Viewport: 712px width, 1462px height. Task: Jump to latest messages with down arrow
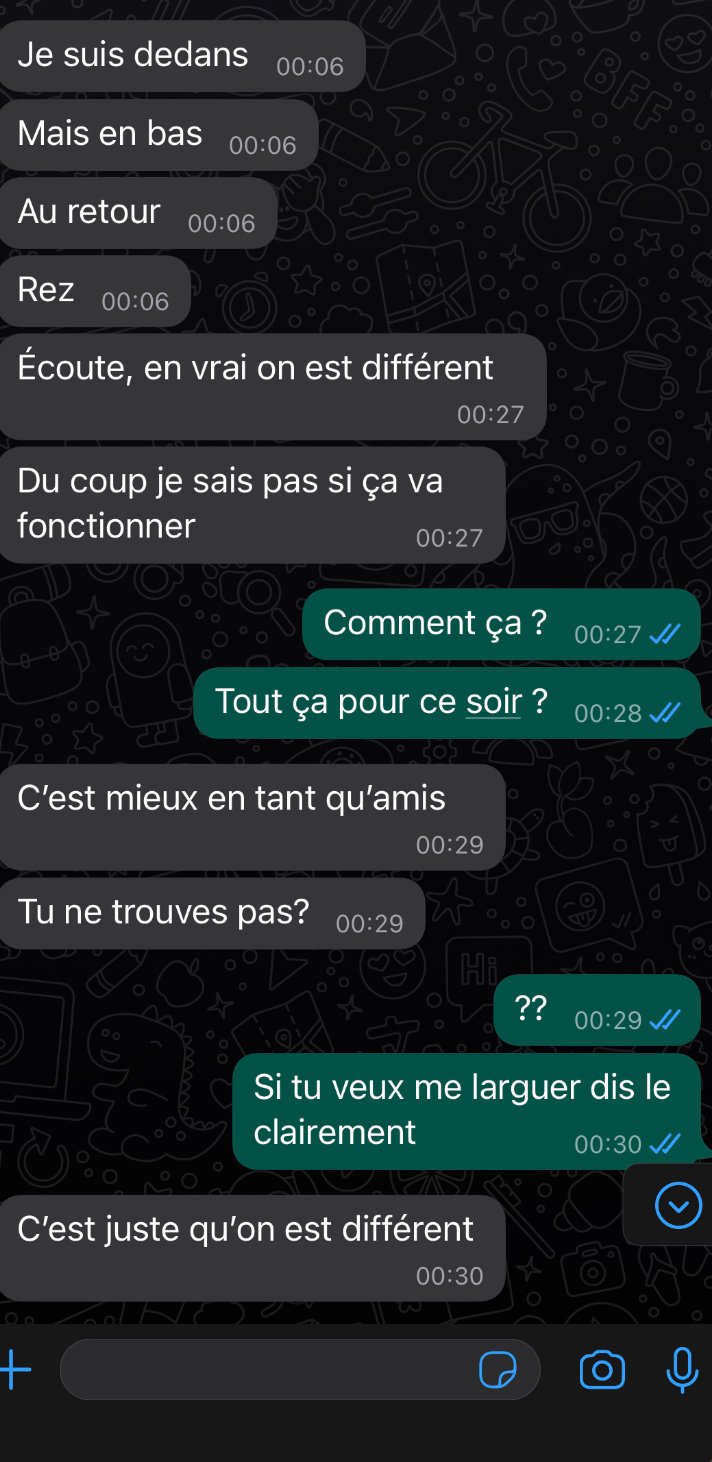[x=678, y=1205]
